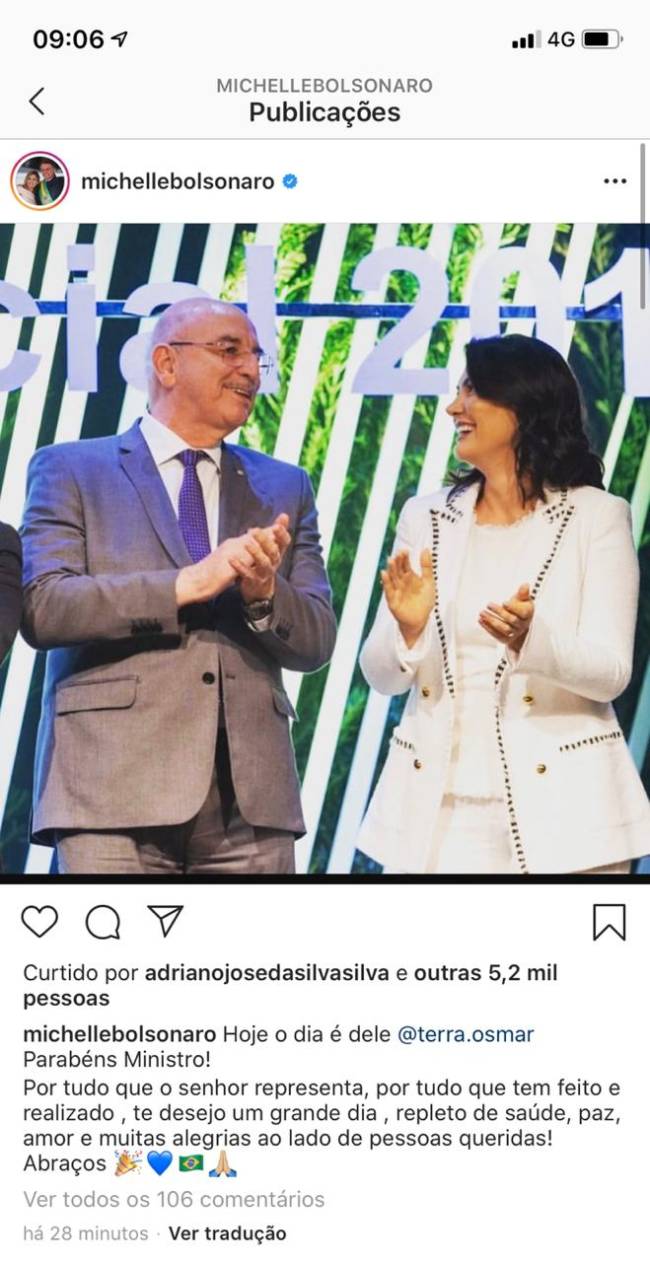Image resolution: width=650 pixels, height=1262 pixels.
Task: Tap Ver tradução to translate caption
Action: pos(227,1233)
